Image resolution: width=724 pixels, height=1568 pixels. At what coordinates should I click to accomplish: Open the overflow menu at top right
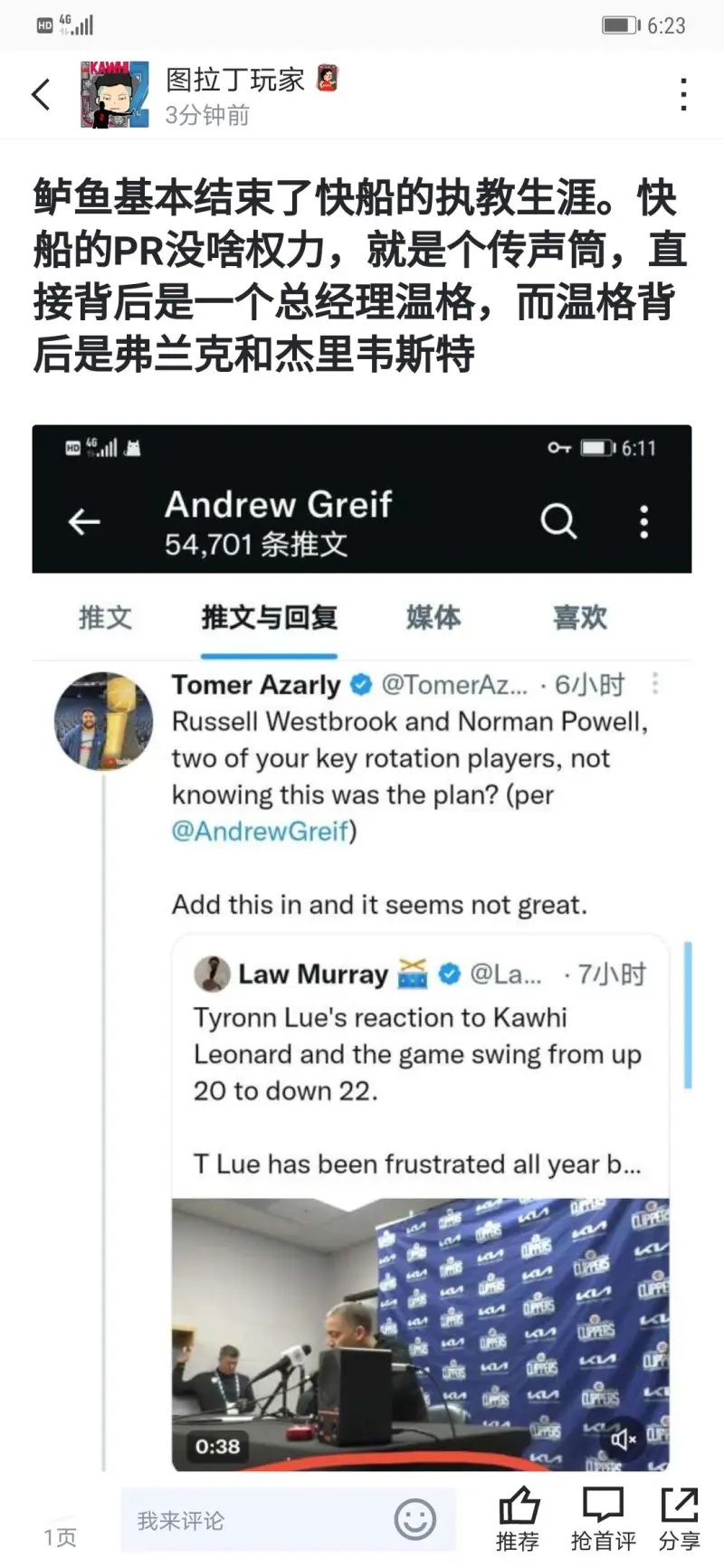pos(683,94)
